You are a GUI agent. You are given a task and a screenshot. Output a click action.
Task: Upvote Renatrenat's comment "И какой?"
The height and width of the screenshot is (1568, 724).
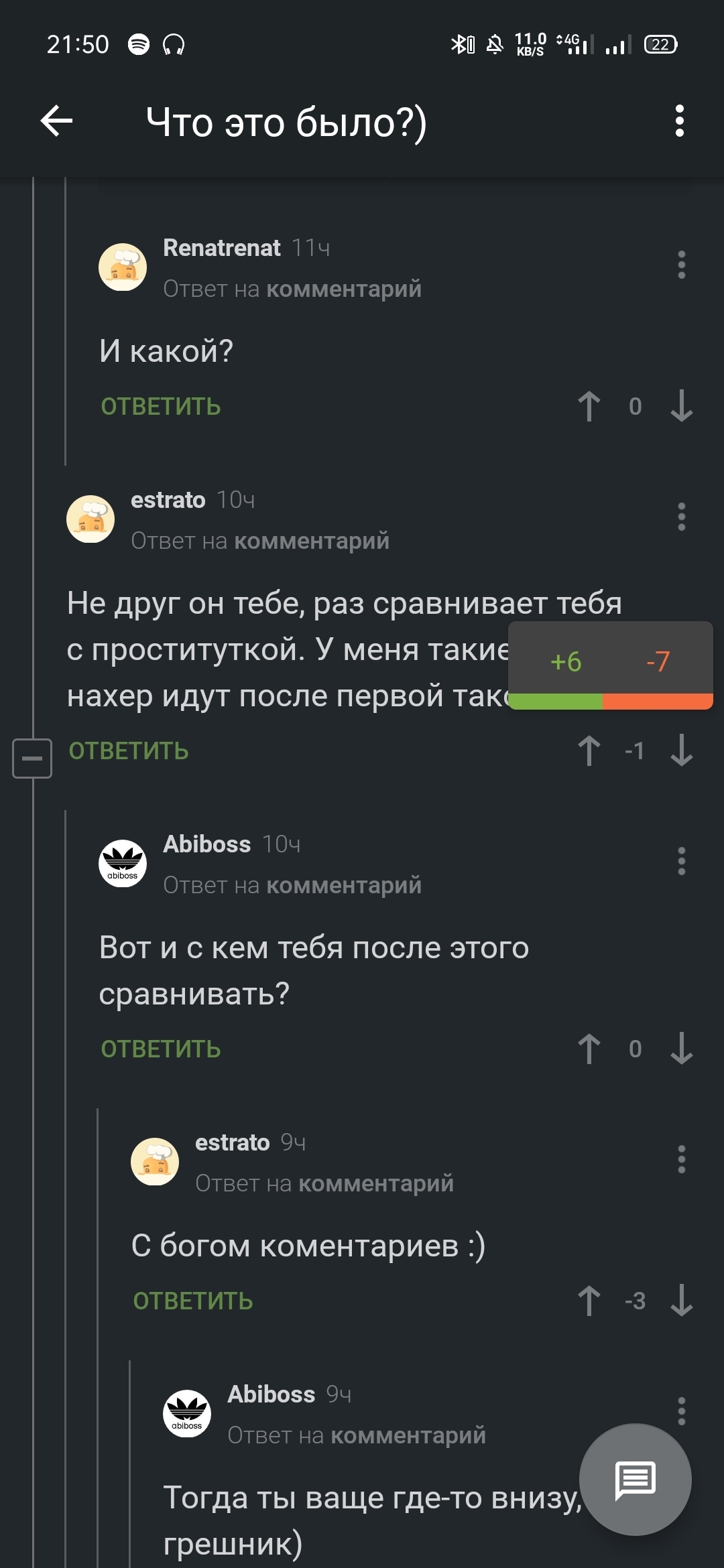coord(589,406)
